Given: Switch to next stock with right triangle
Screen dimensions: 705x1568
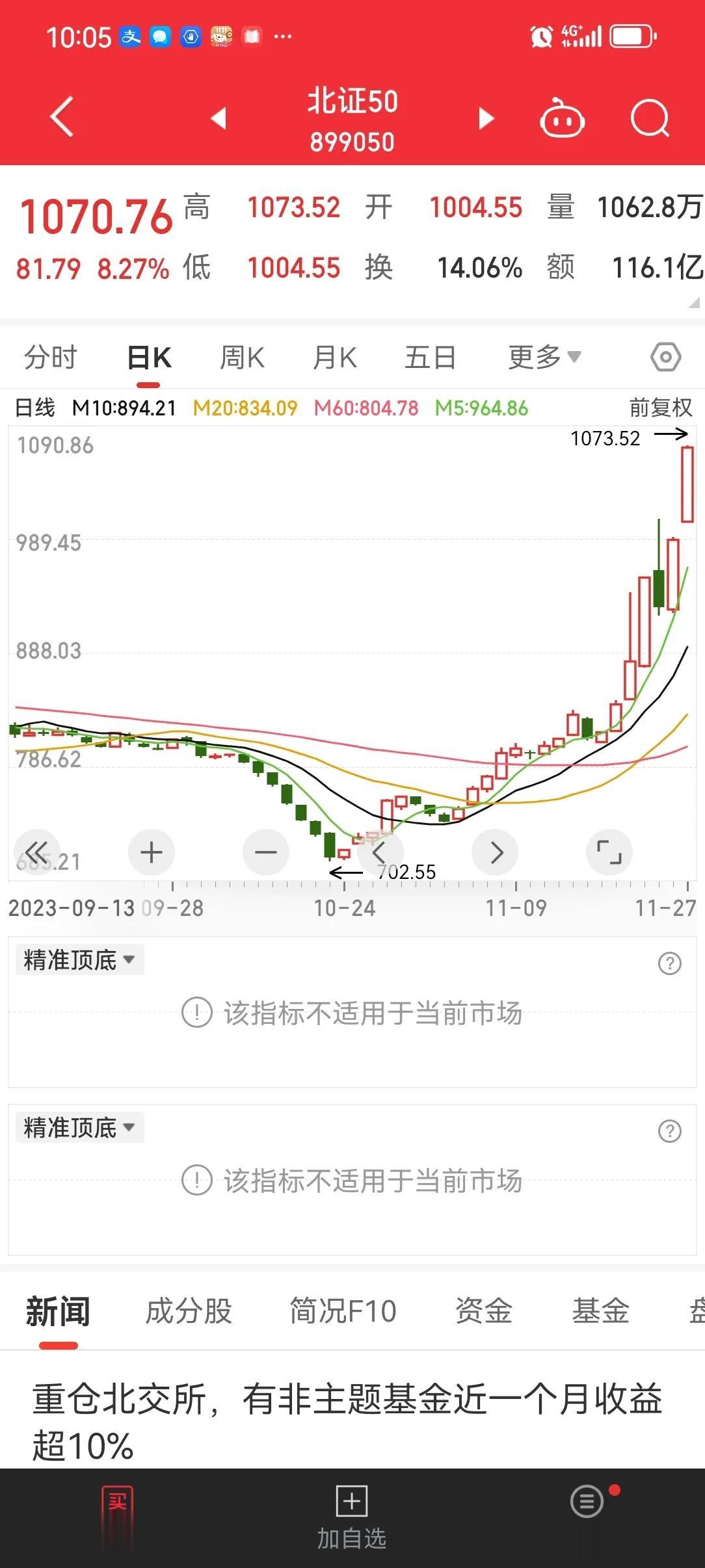Looking at the screenshot, I should pos(486,118).
